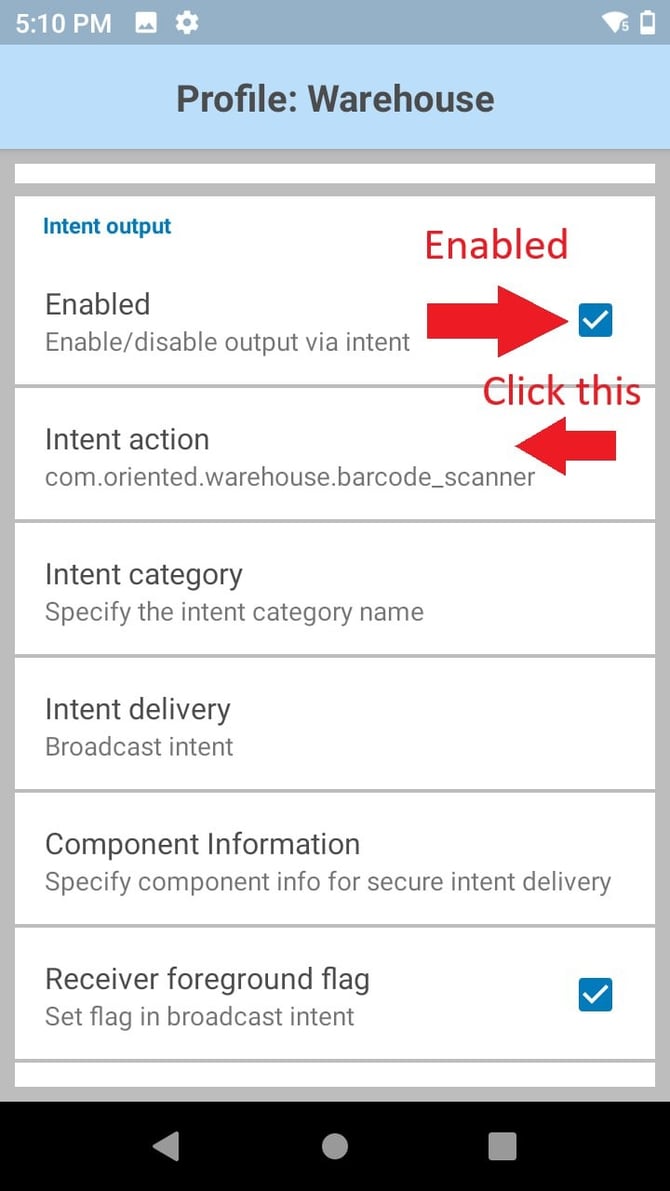Uncheck the Enabled intent output checkbox
This screenshot has width=670, height=1191.
(x=595, y=320)
